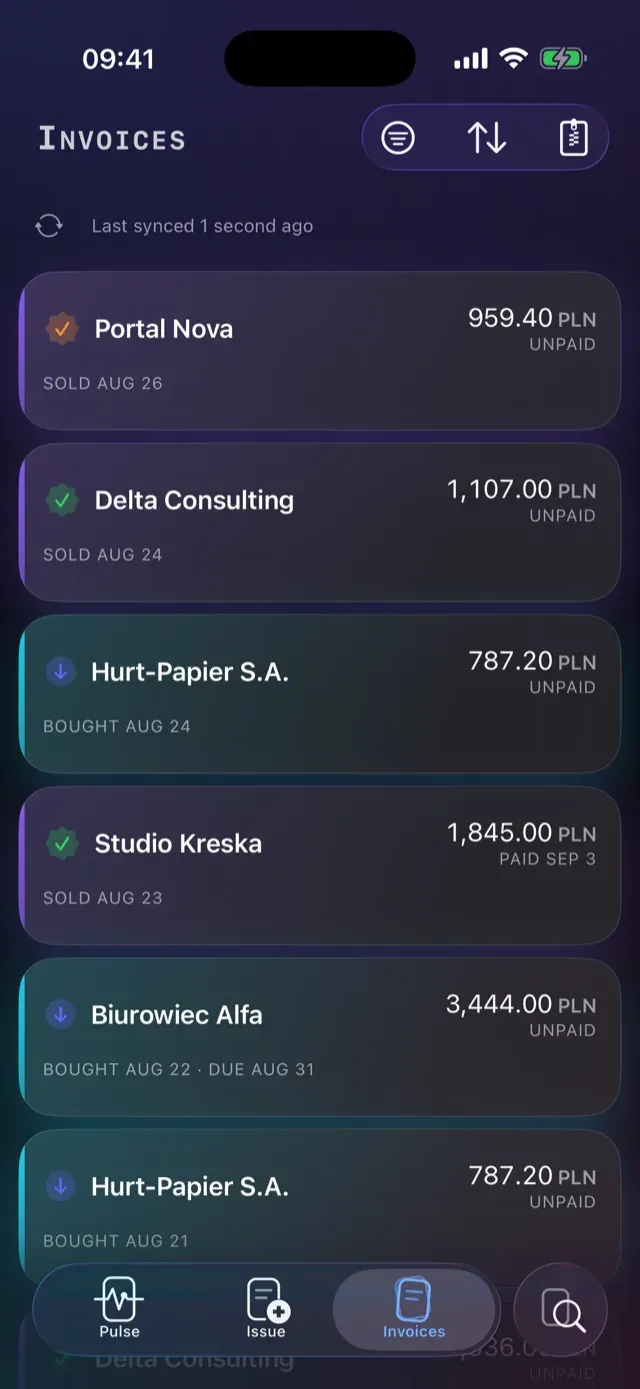Viewport: 640px width, 1389px height.
Task: Switch to the Pulse tab
Action: 119,1308
